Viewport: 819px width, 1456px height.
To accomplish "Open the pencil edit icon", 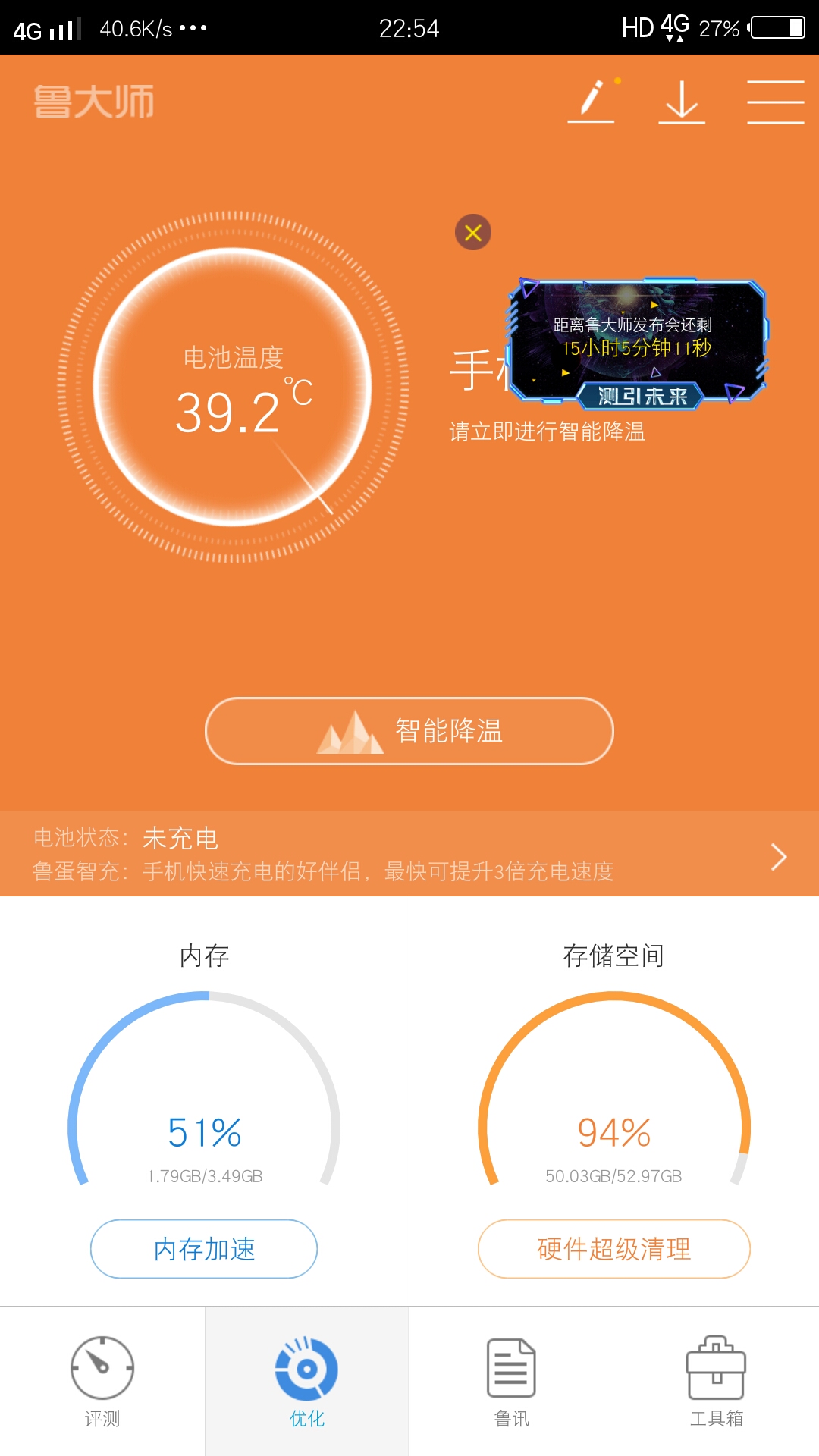I will [x=592, y=101].
